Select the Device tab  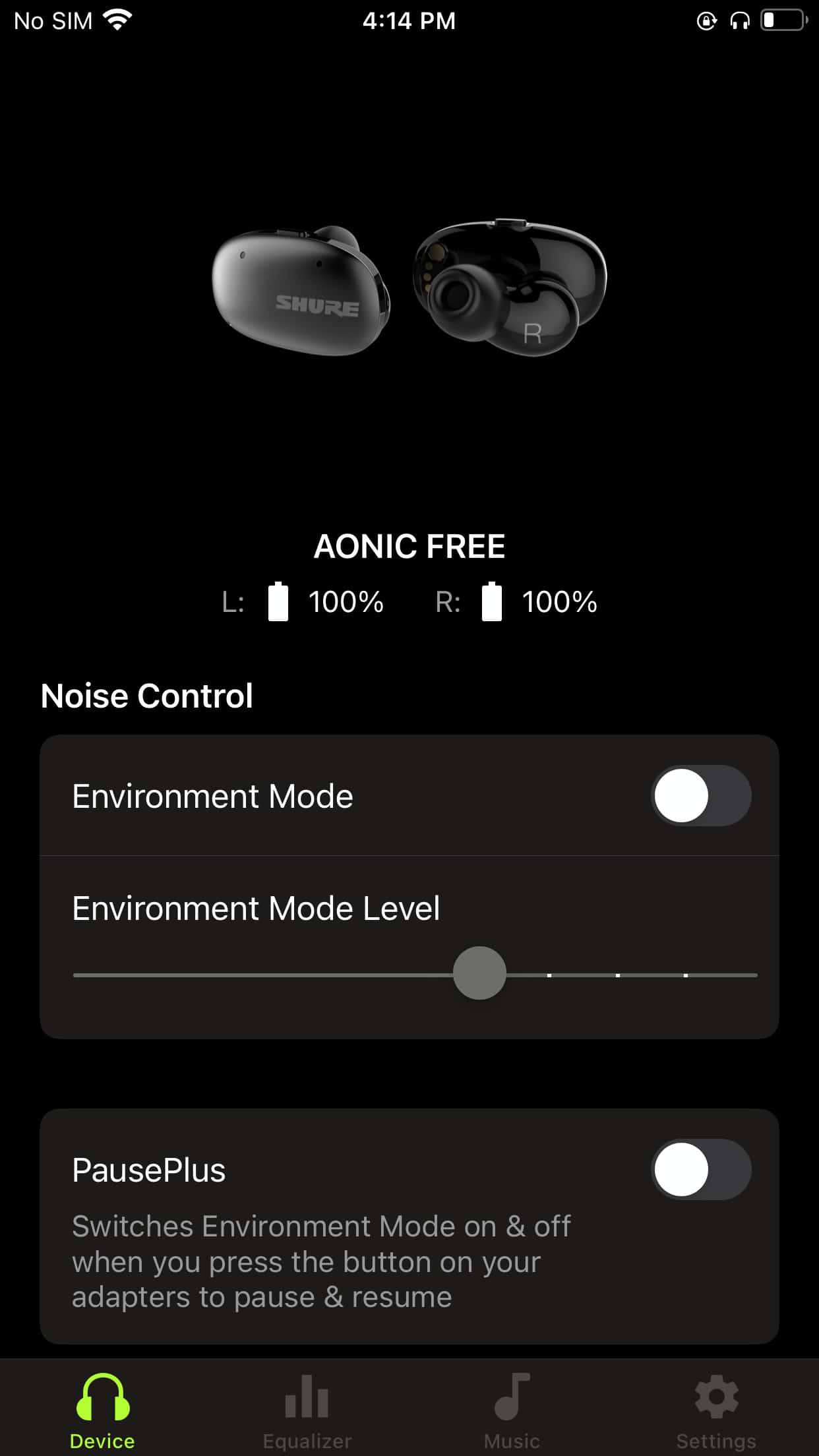102,1410
